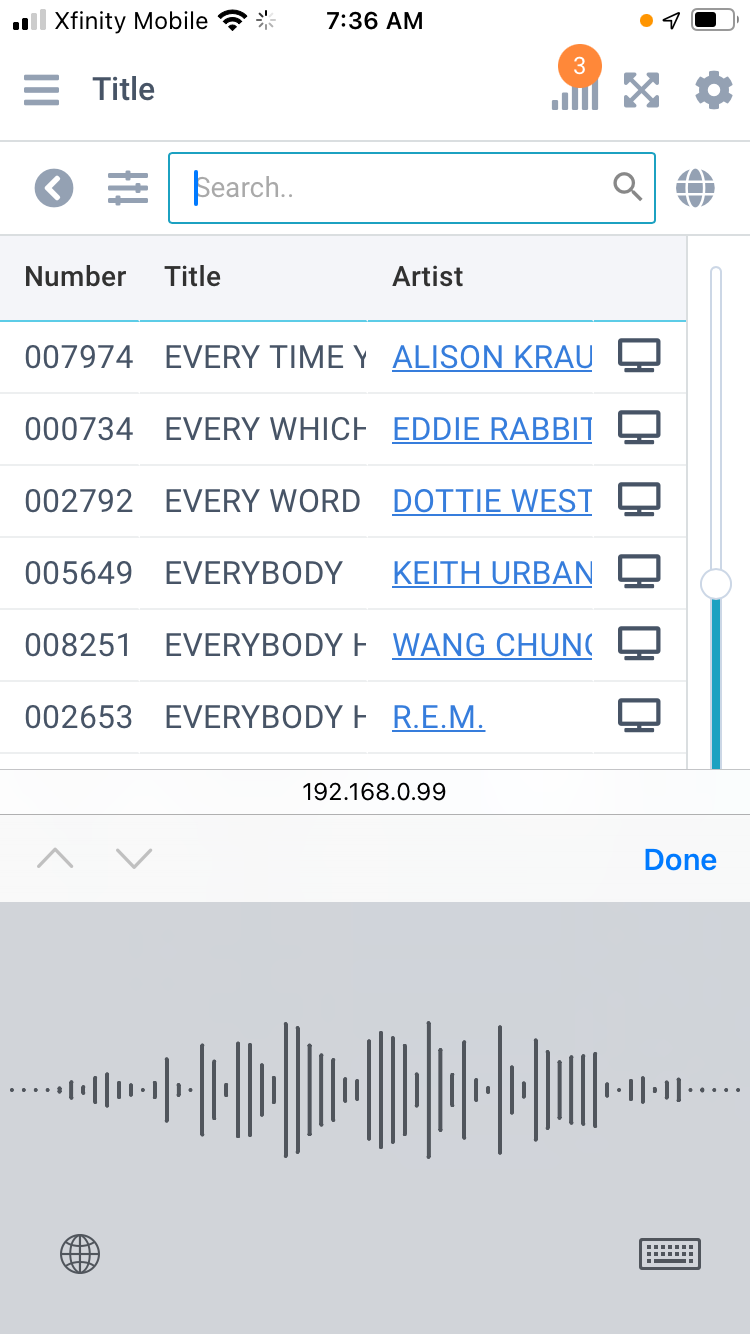Open artist link WANG CHUNG
Image resolution: width=750 pixels, height=1334 pixels.
[x=492, y=645]
